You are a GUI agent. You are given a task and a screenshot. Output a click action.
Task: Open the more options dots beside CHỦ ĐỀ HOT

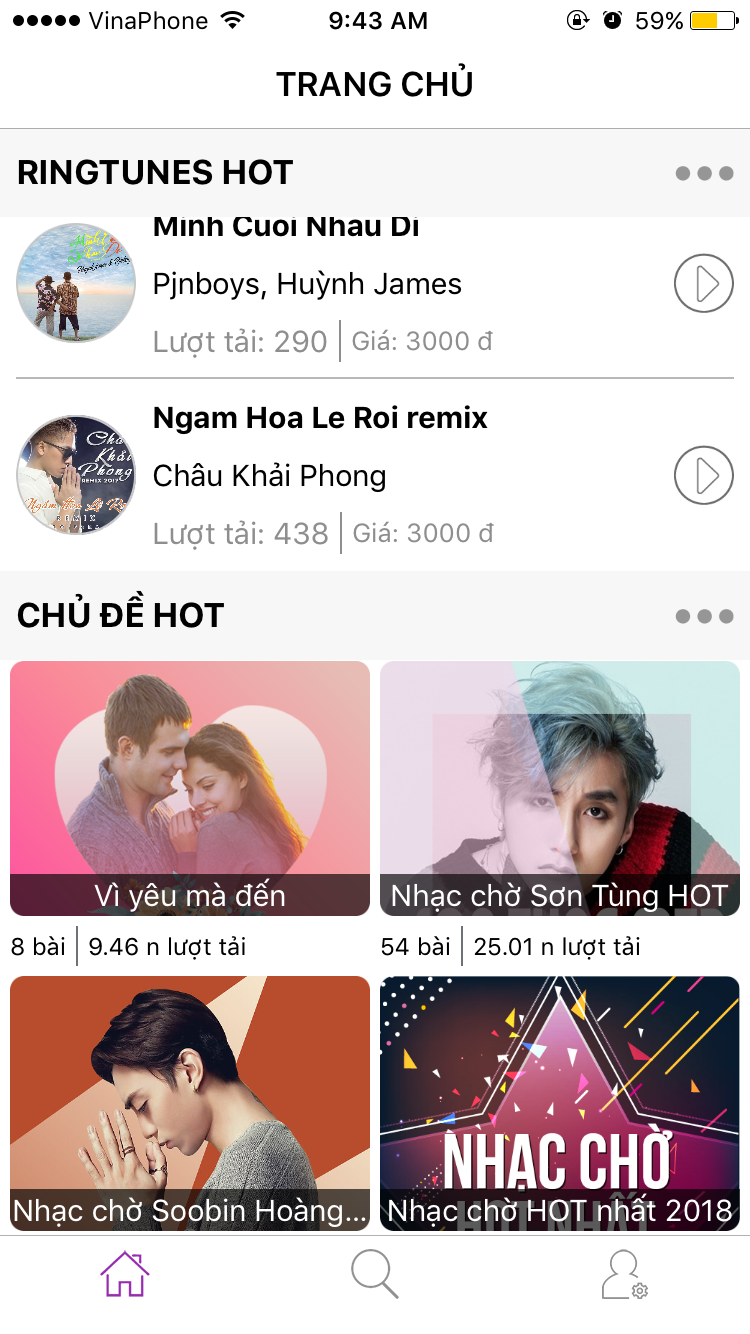pos(704,616)
